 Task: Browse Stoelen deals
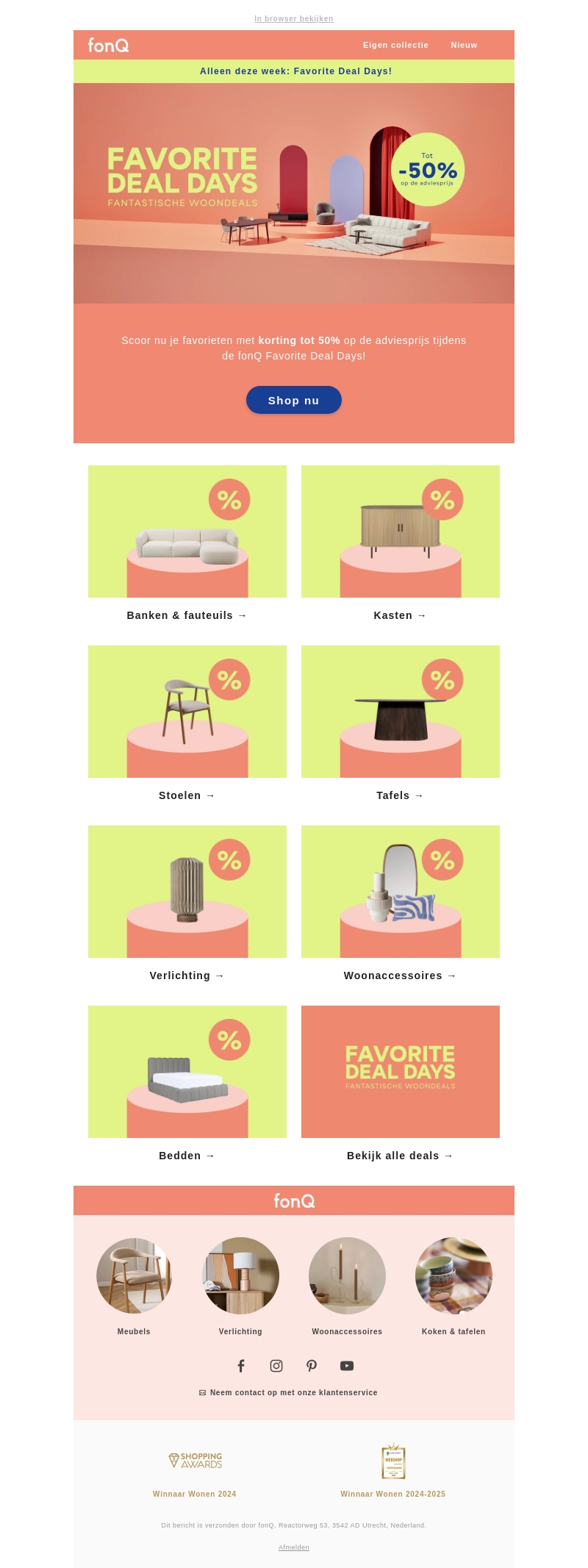click(x=187, y=712)
